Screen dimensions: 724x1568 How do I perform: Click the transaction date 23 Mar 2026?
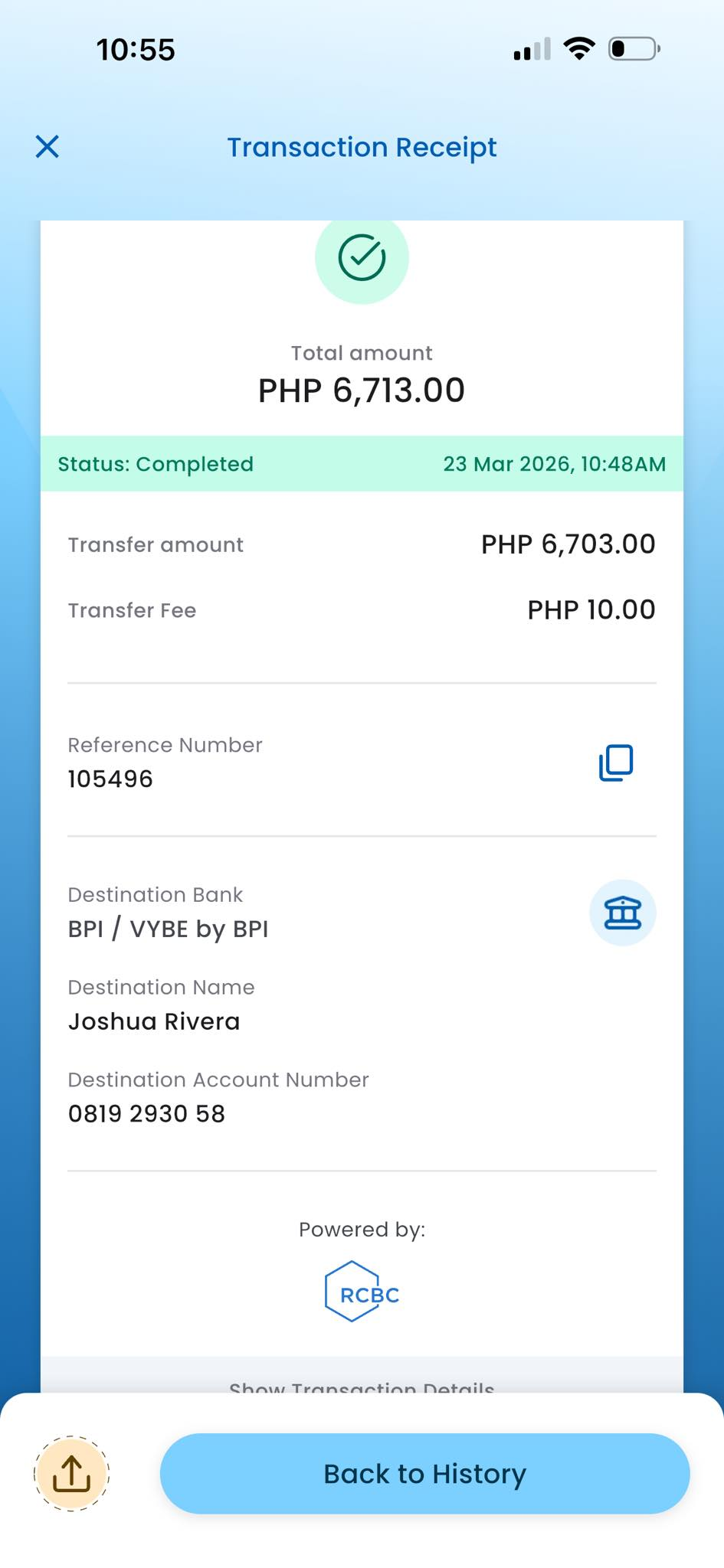556,464
